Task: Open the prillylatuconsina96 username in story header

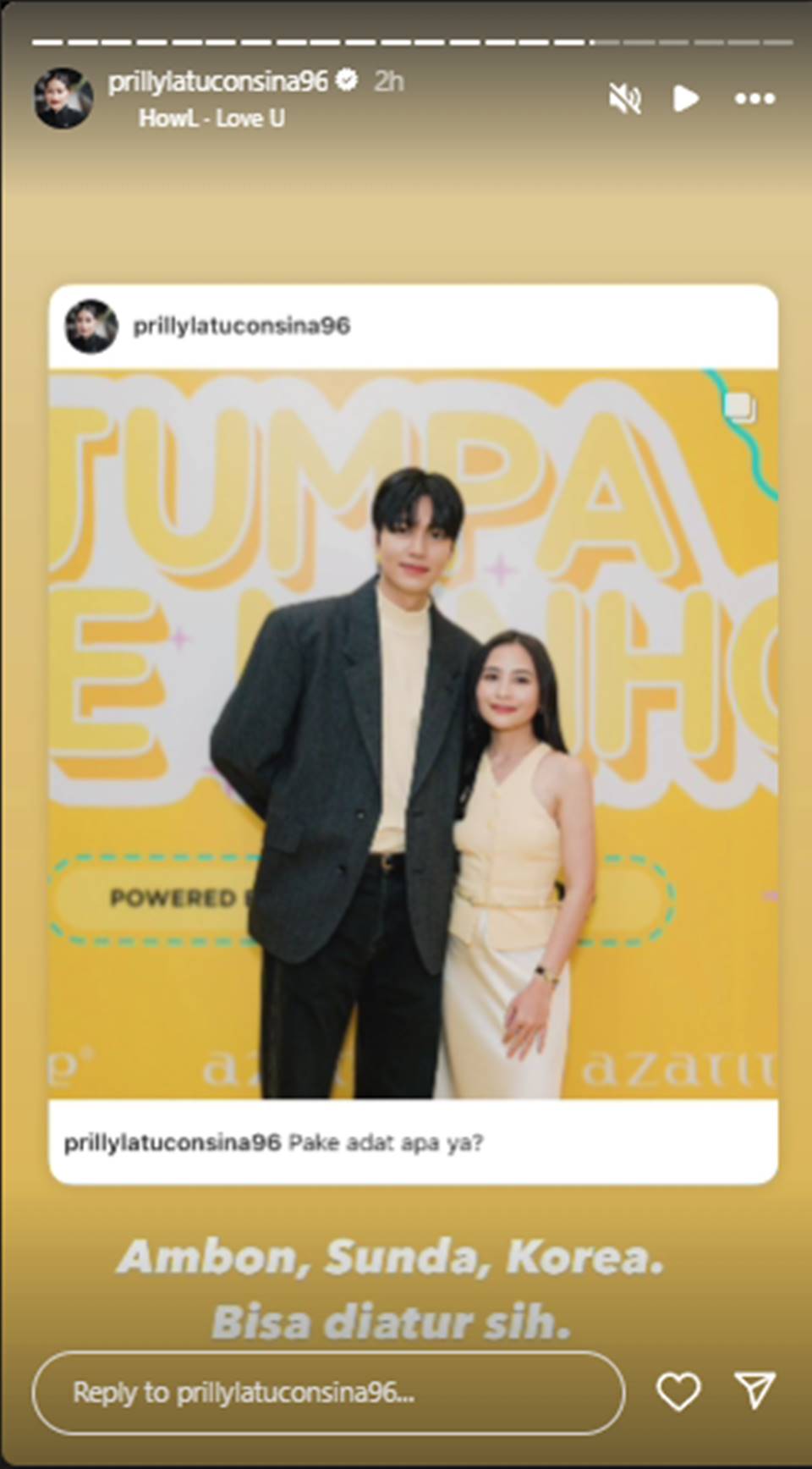Action: 217,81
